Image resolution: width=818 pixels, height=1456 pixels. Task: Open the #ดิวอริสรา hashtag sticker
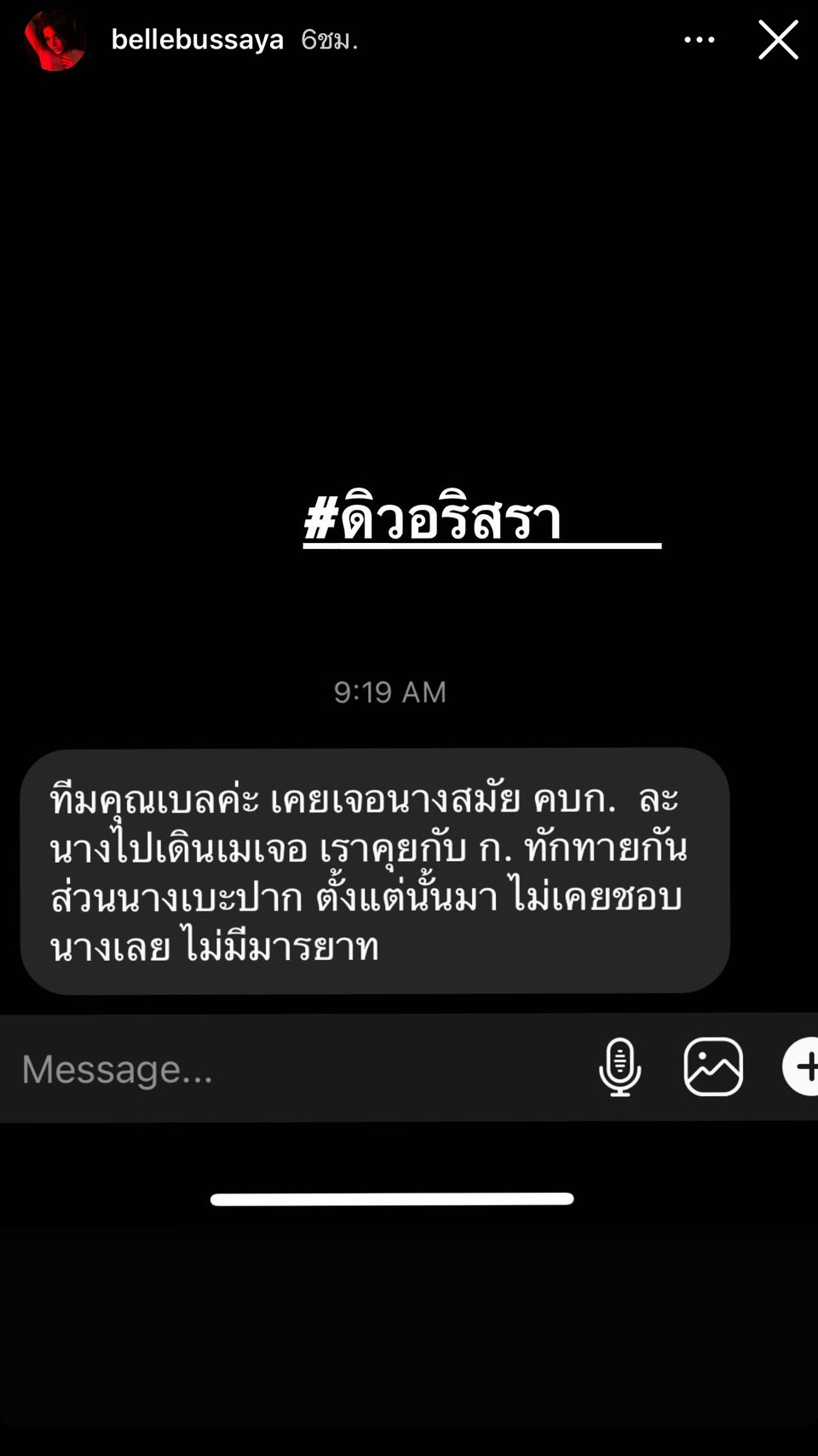[434, 518]
